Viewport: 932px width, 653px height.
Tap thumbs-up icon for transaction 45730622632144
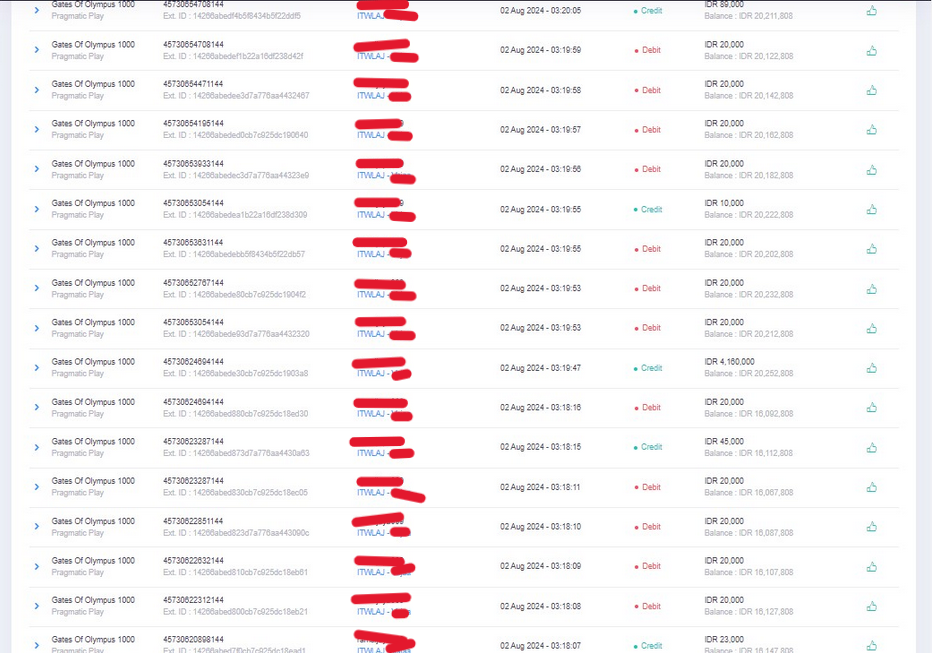point(872,566)
